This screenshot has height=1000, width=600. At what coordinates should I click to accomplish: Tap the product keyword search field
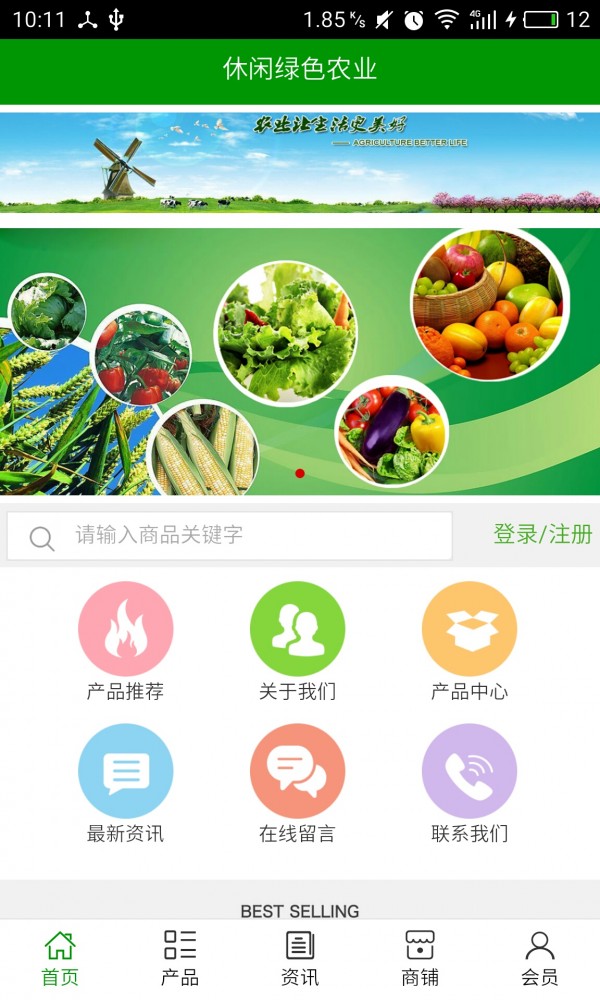[250, 535]
